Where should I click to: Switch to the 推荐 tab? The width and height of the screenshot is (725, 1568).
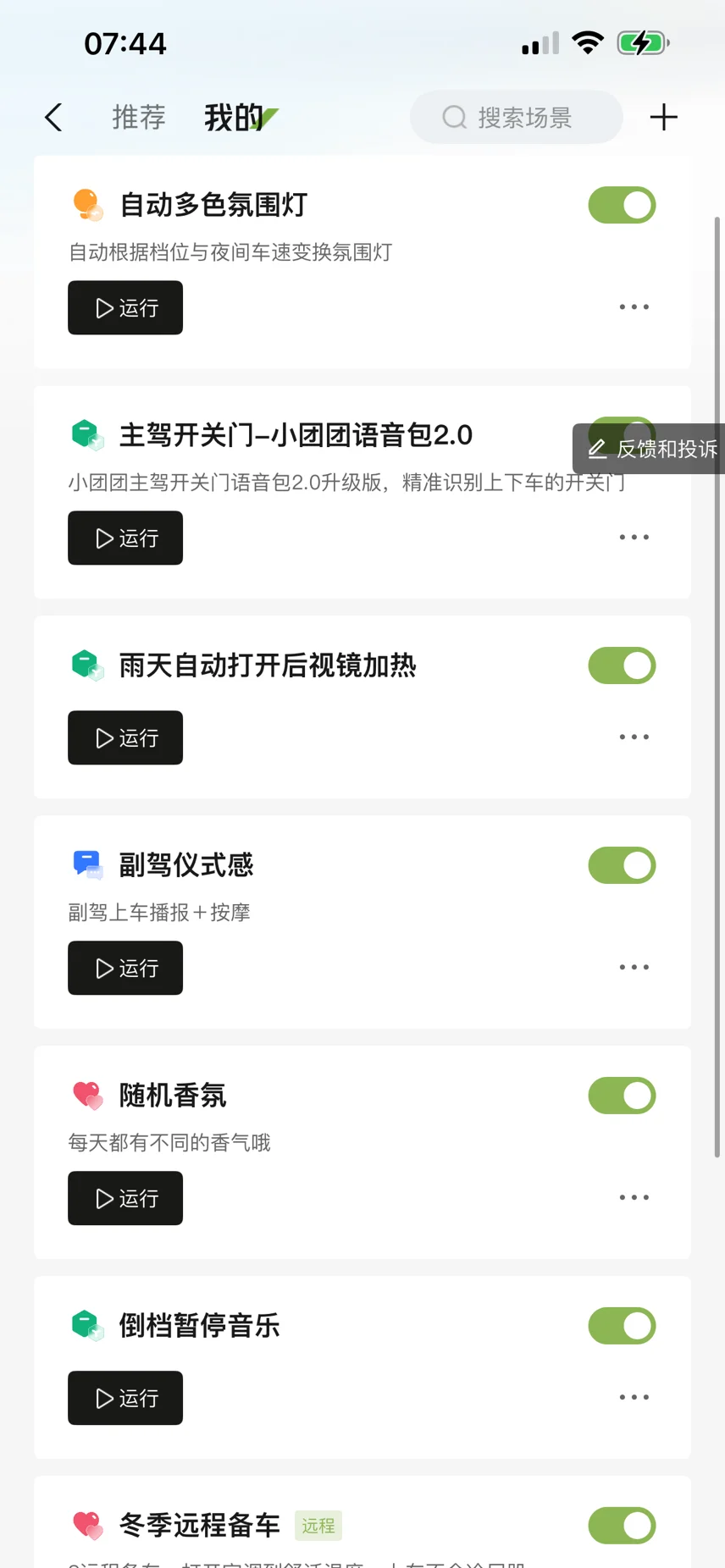click(139, 118)
